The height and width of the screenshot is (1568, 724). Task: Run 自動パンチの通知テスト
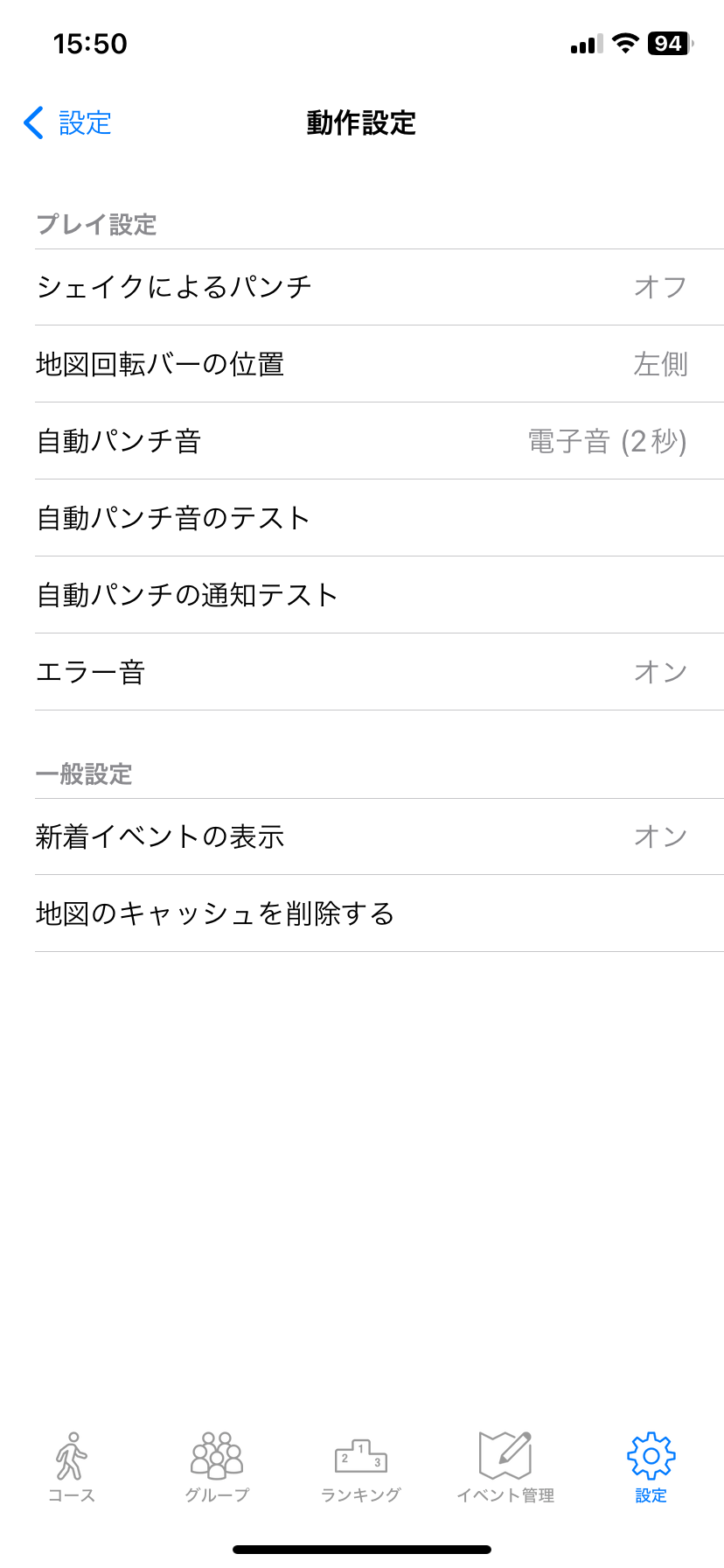pos(379,595)
